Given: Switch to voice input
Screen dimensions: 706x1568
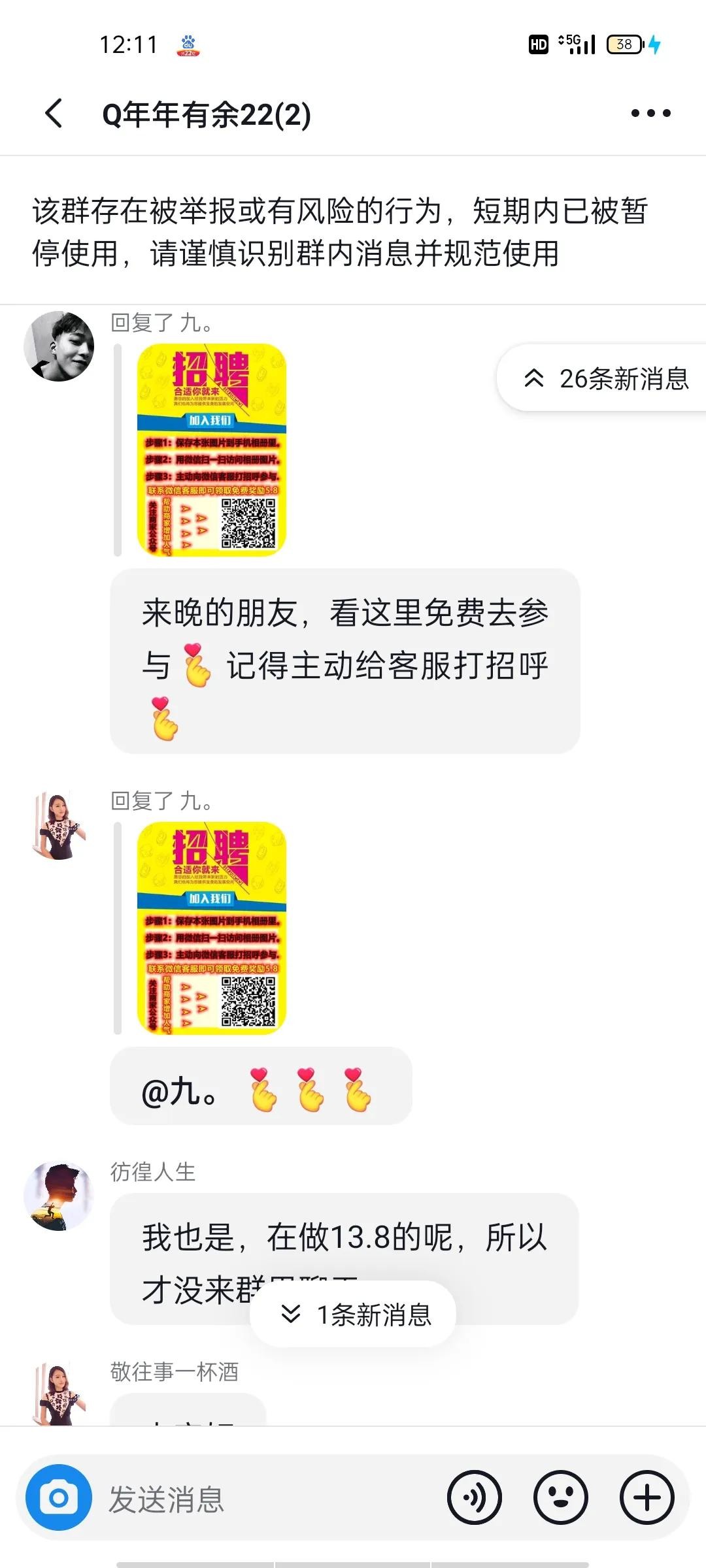Looking at the screenshot, I should 474,1497.
